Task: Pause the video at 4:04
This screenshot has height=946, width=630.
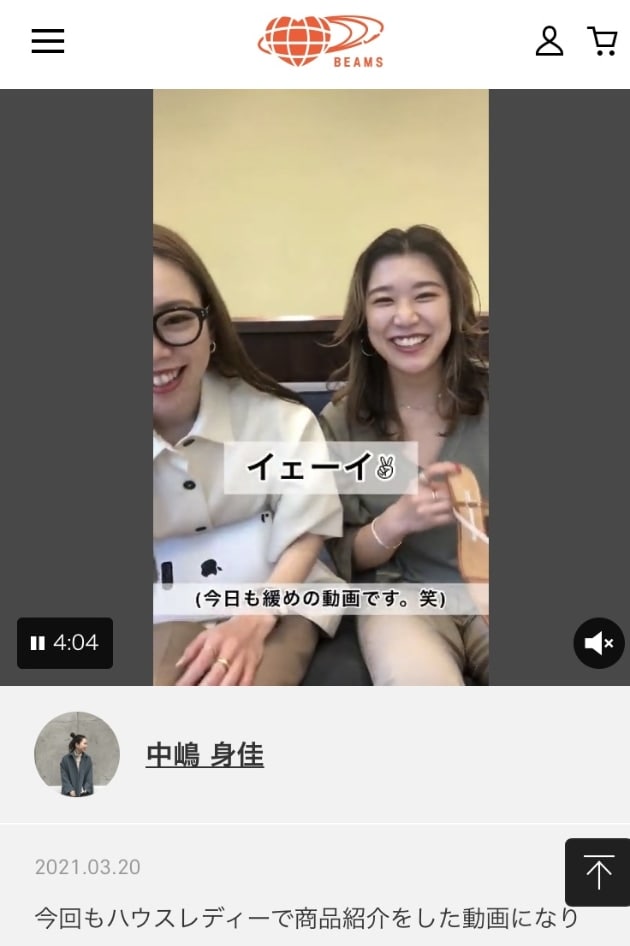Action: coord(39,643)
